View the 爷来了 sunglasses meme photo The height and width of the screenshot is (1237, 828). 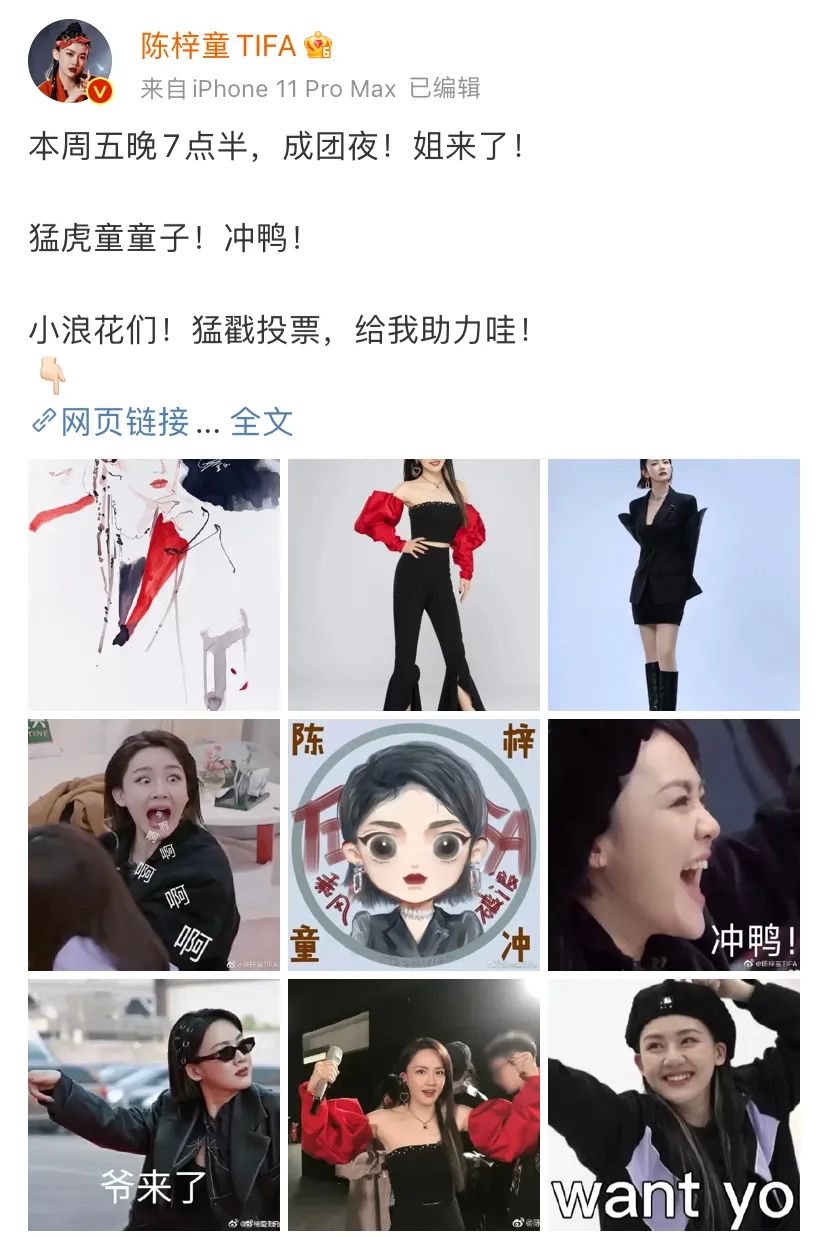[x=153, y=1107]
